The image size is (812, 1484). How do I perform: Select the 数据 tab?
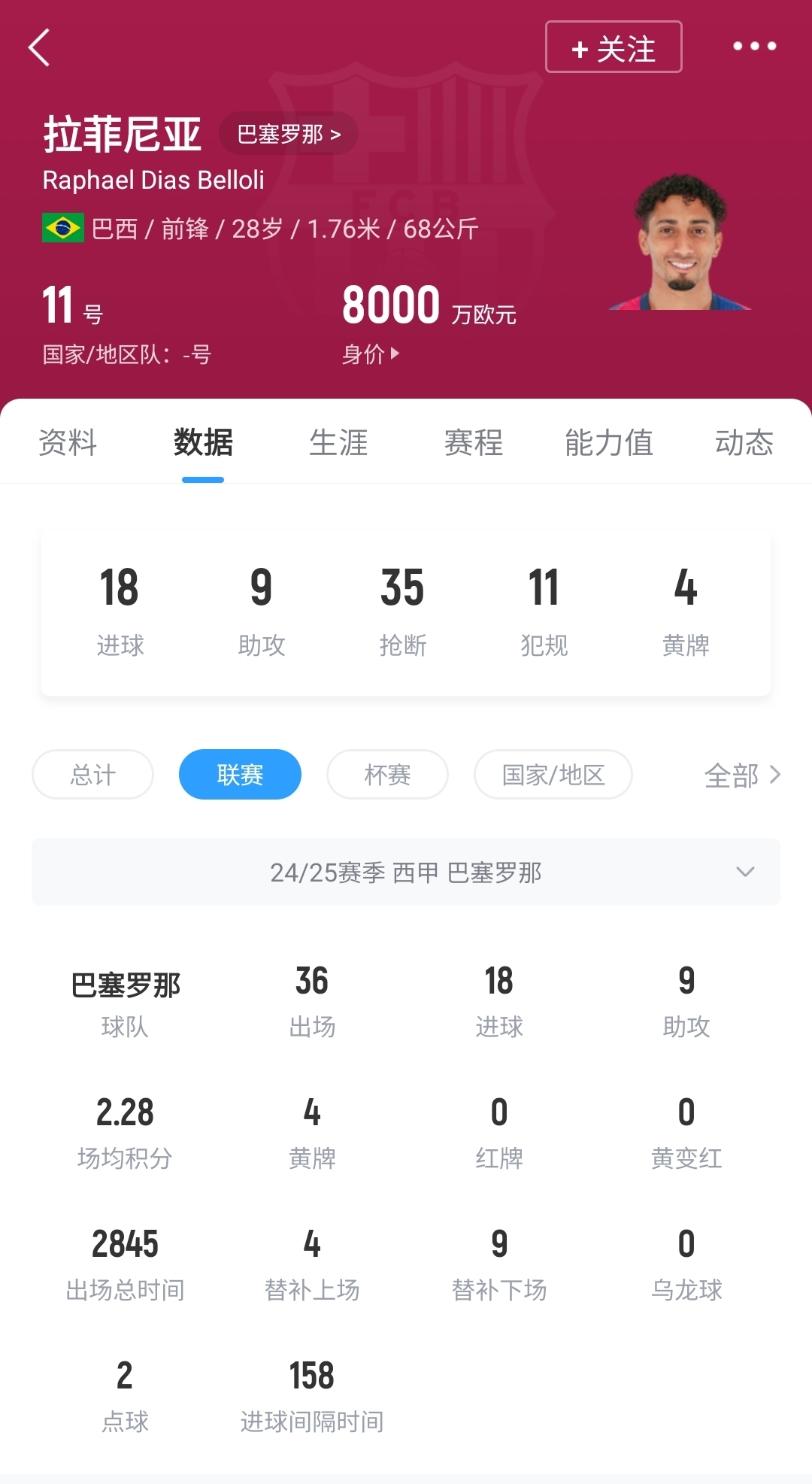click(203, 442)
